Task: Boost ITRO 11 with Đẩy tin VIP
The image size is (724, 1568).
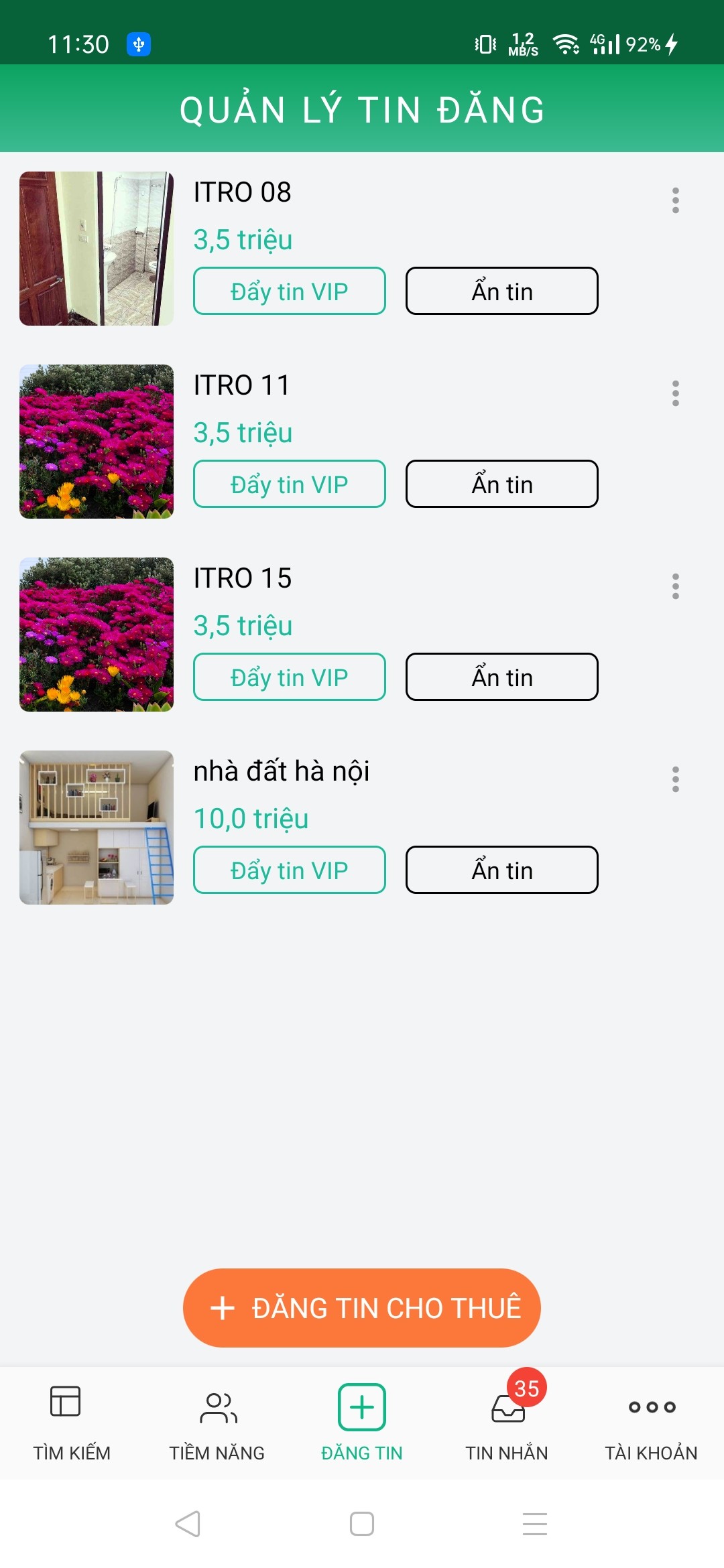Action: [289, 484]
